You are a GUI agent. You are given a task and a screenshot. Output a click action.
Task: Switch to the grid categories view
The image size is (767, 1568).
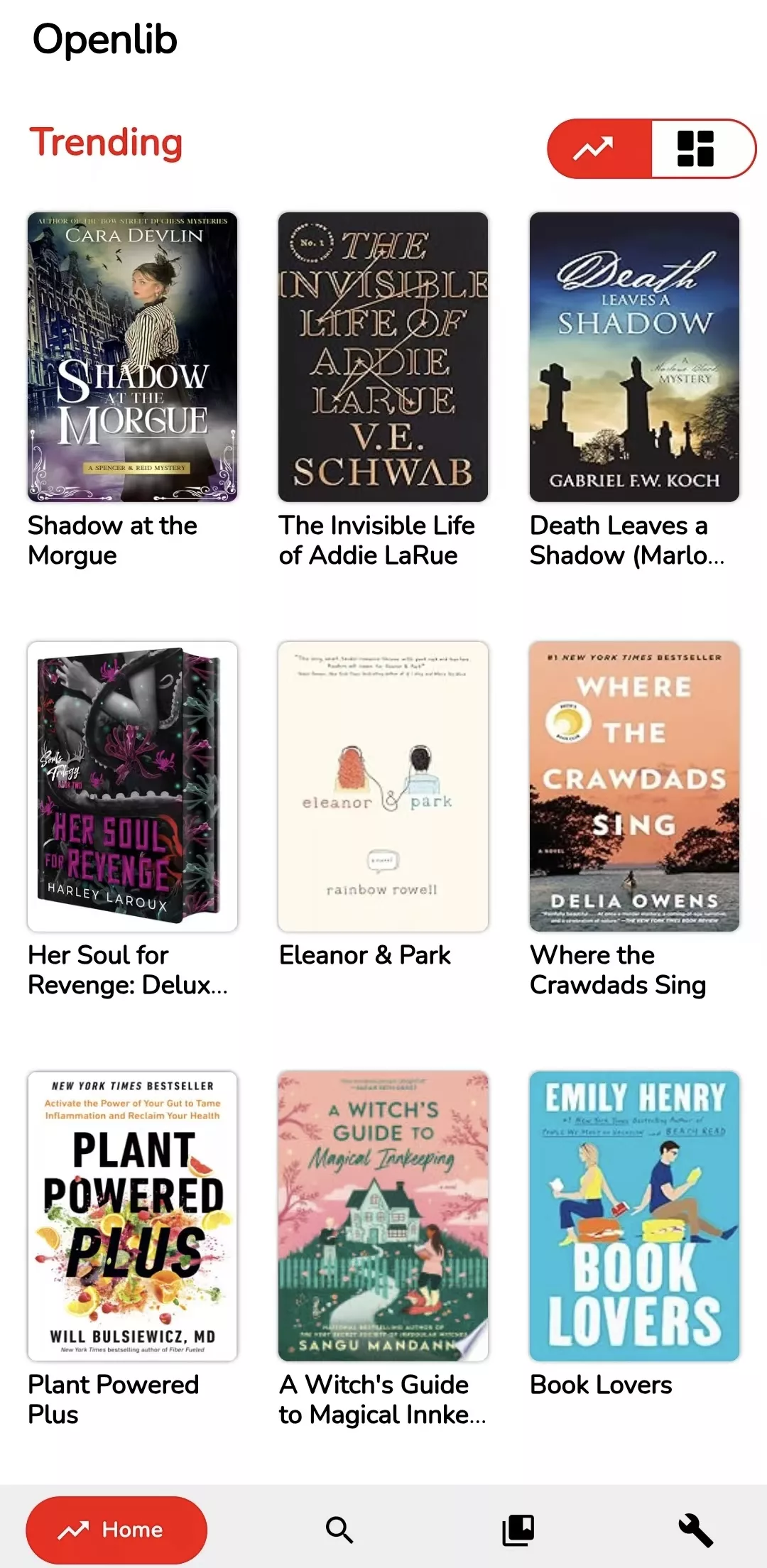coord(696,148)
